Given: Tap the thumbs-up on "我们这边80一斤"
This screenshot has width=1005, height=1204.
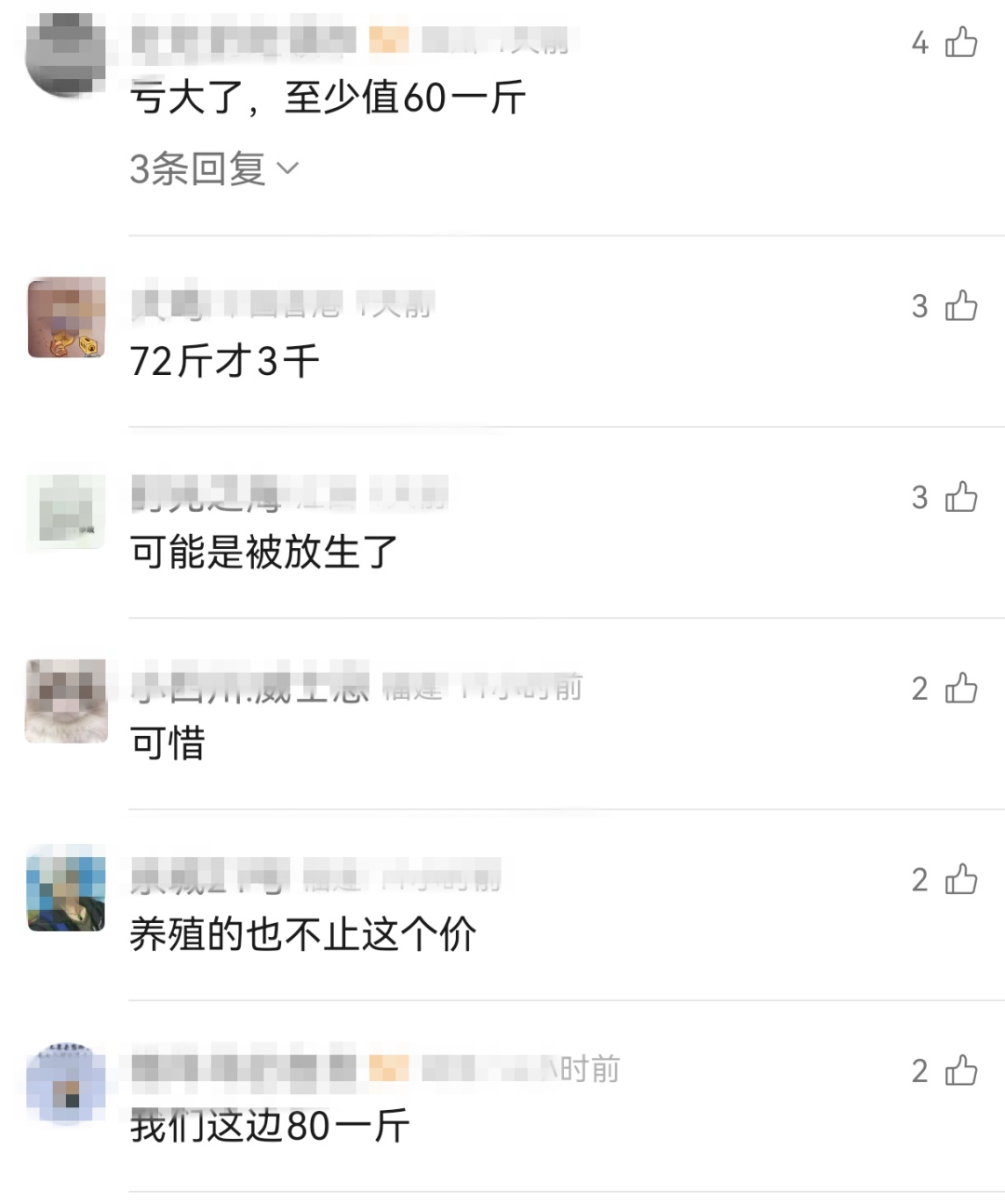Looking at the screenshot, I should (x=960, y=1071).
